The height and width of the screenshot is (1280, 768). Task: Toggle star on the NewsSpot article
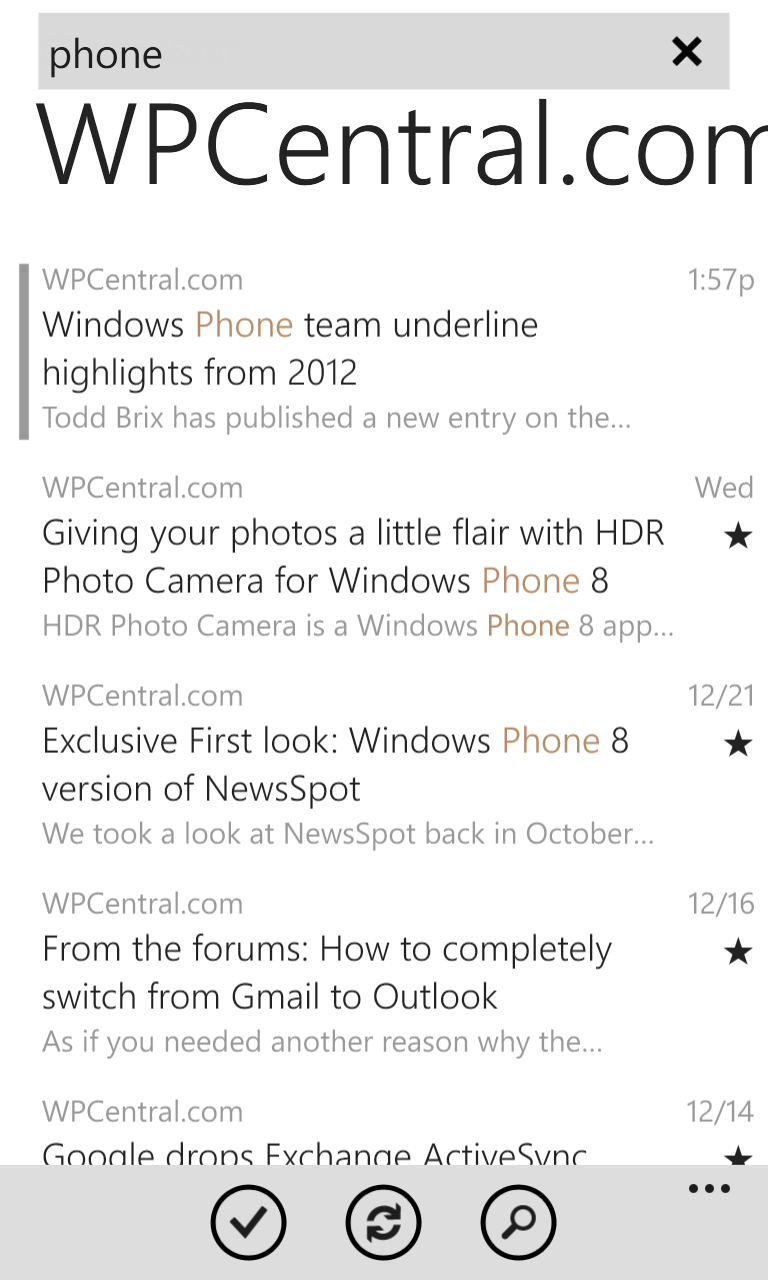737,745
